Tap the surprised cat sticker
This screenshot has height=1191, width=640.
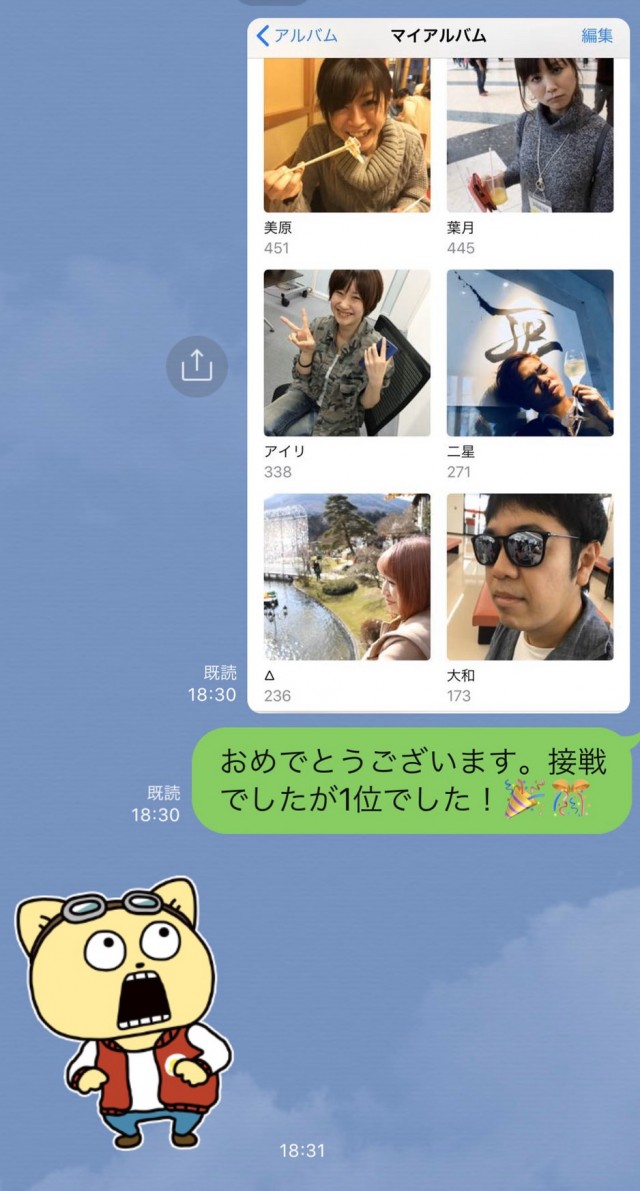[123, 1012]
